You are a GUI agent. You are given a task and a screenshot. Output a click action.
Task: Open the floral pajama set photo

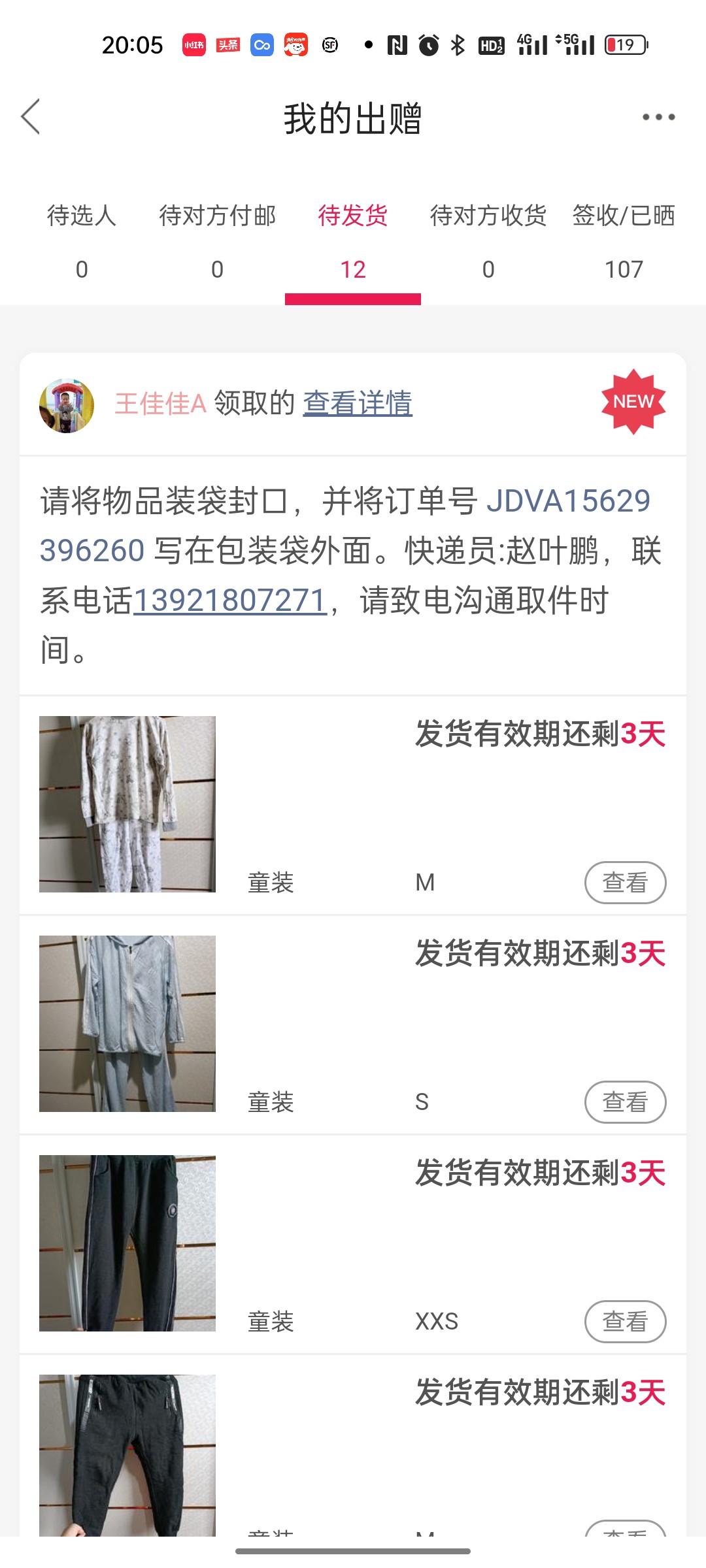click(127, 804)
